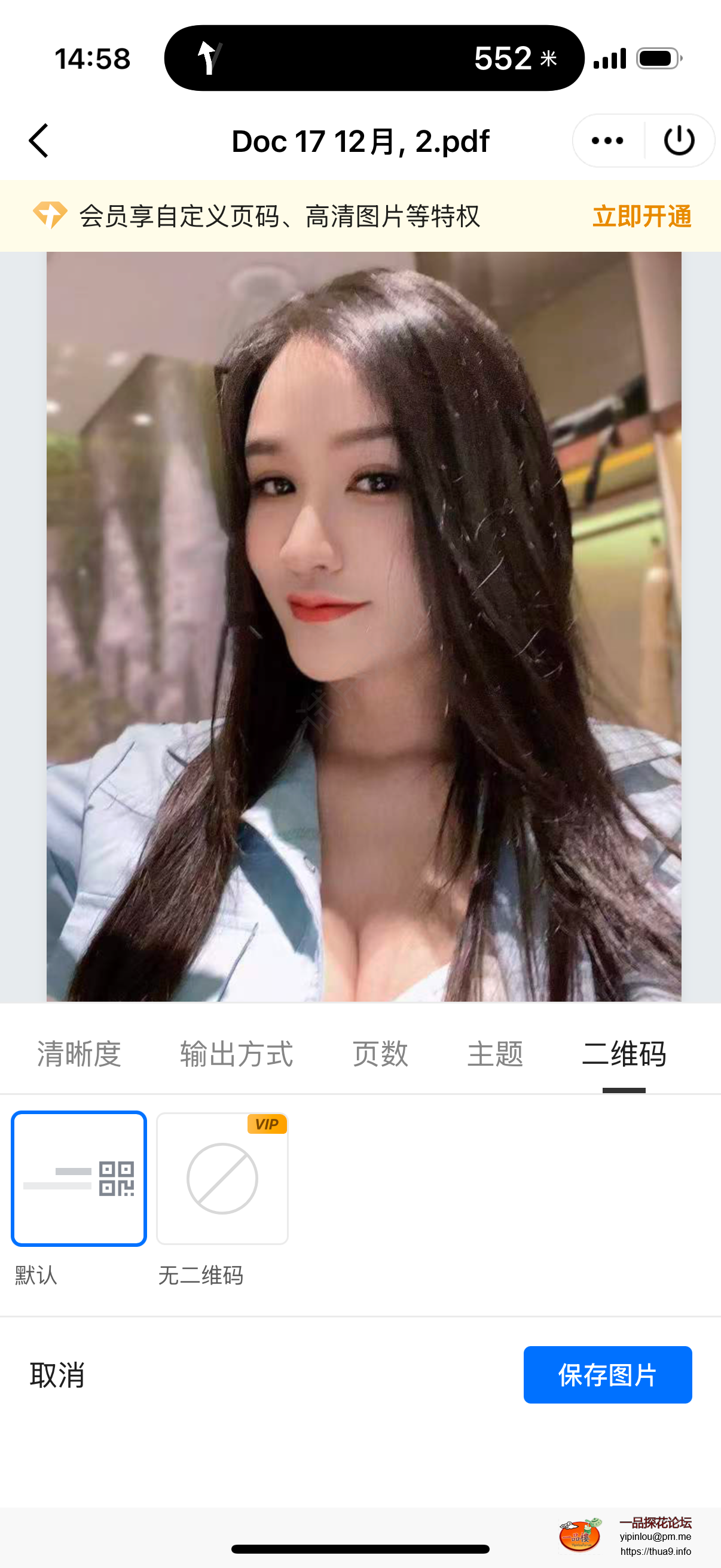Tap the navigation pill in the status bar
The width and height of the screenshot is (721, 1568).
pos(374,59)
